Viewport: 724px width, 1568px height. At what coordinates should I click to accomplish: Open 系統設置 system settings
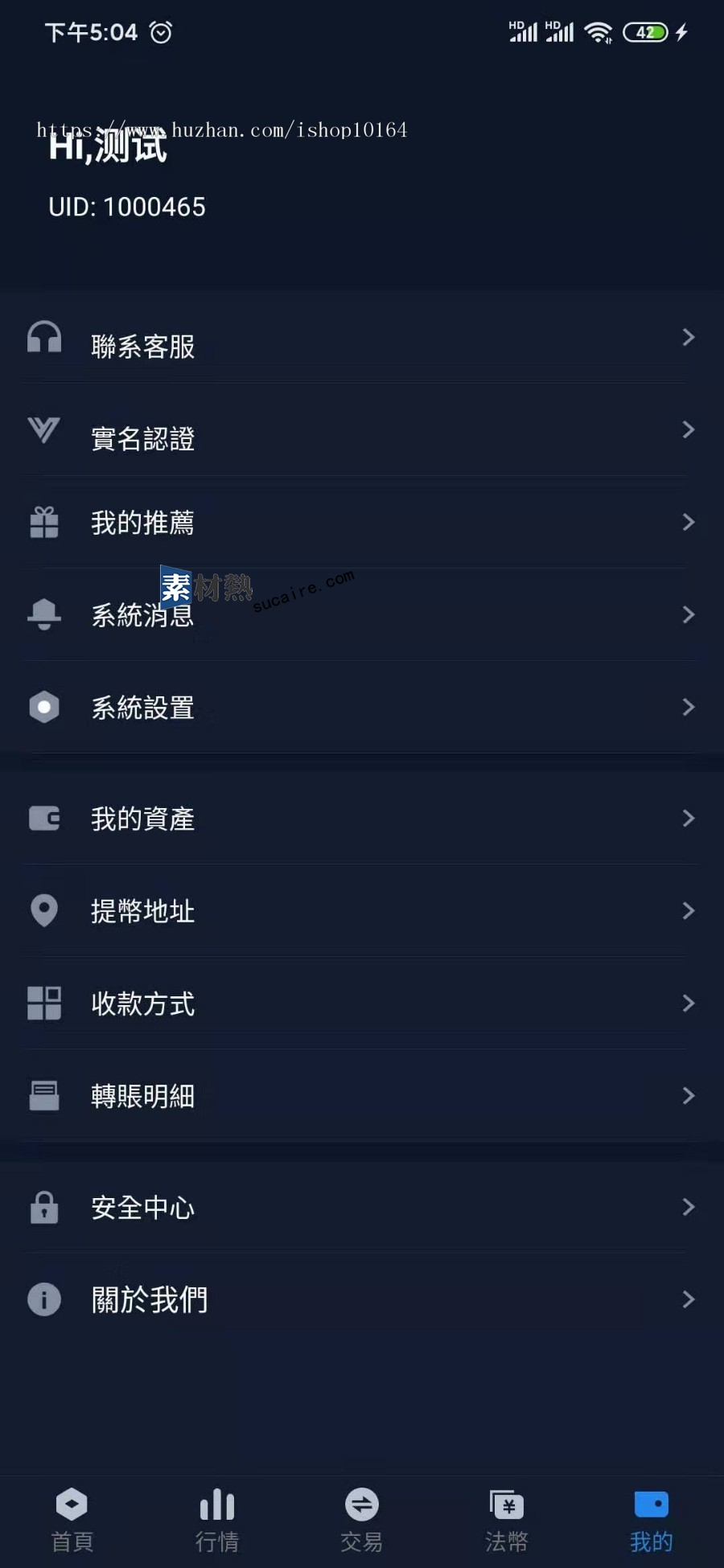[362, 708]
